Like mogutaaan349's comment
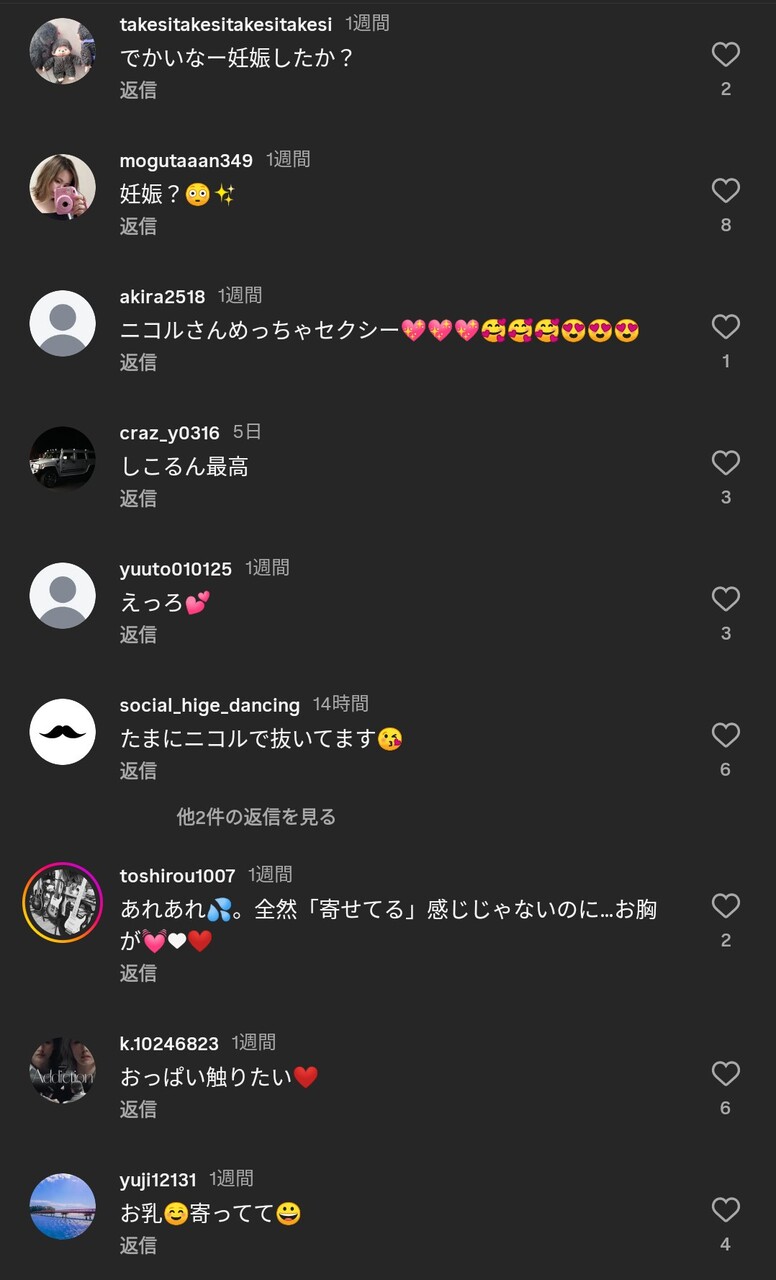The image size is (776, 1280). click(x=725, y=191)
